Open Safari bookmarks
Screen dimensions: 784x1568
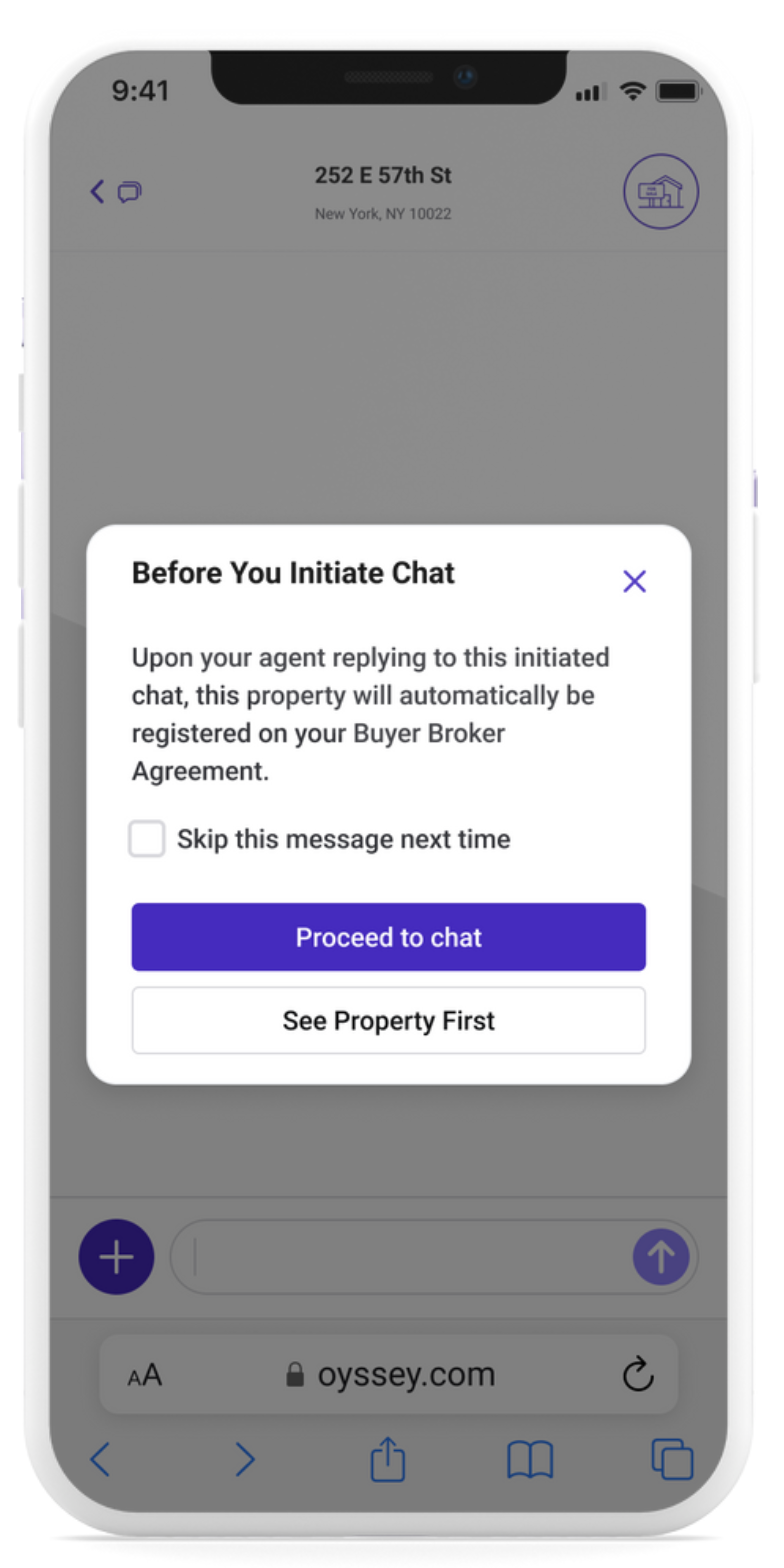(530, 1461)
